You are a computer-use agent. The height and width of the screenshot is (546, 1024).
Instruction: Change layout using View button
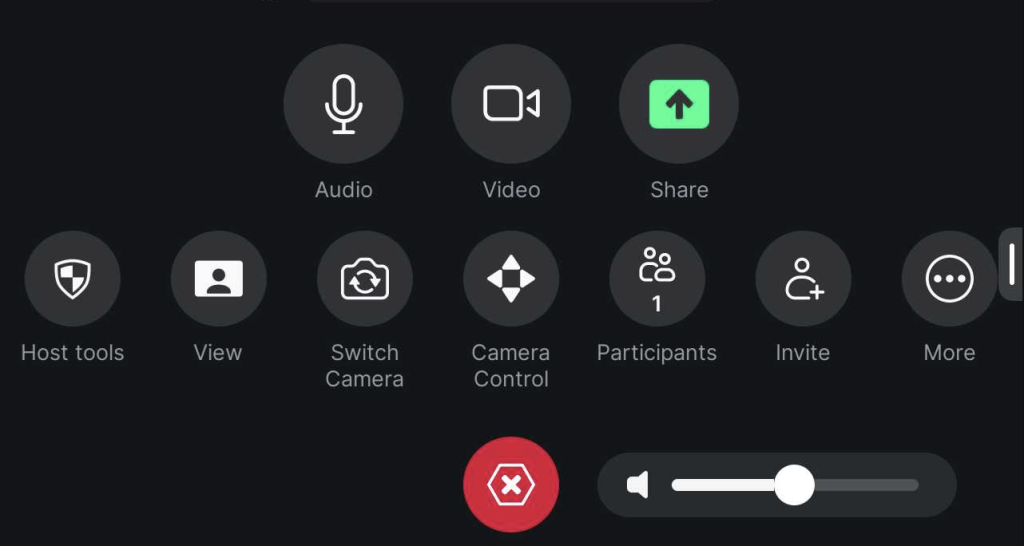218,279
